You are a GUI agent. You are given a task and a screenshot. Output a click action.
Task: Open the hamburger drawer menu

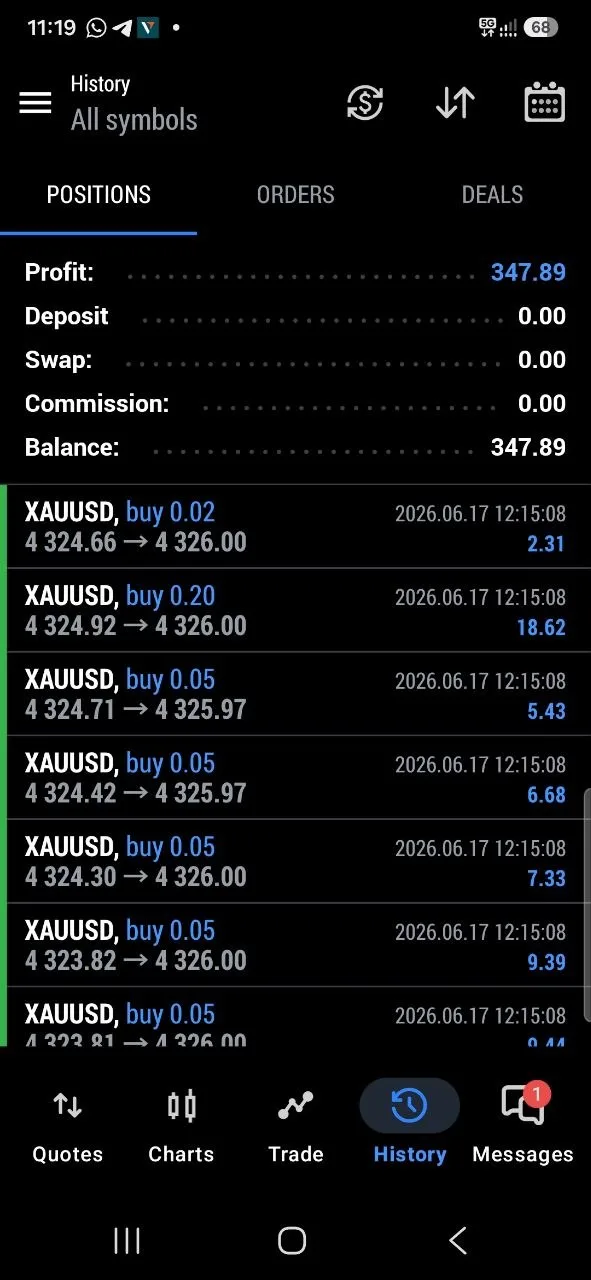click(x=35, y=103)
